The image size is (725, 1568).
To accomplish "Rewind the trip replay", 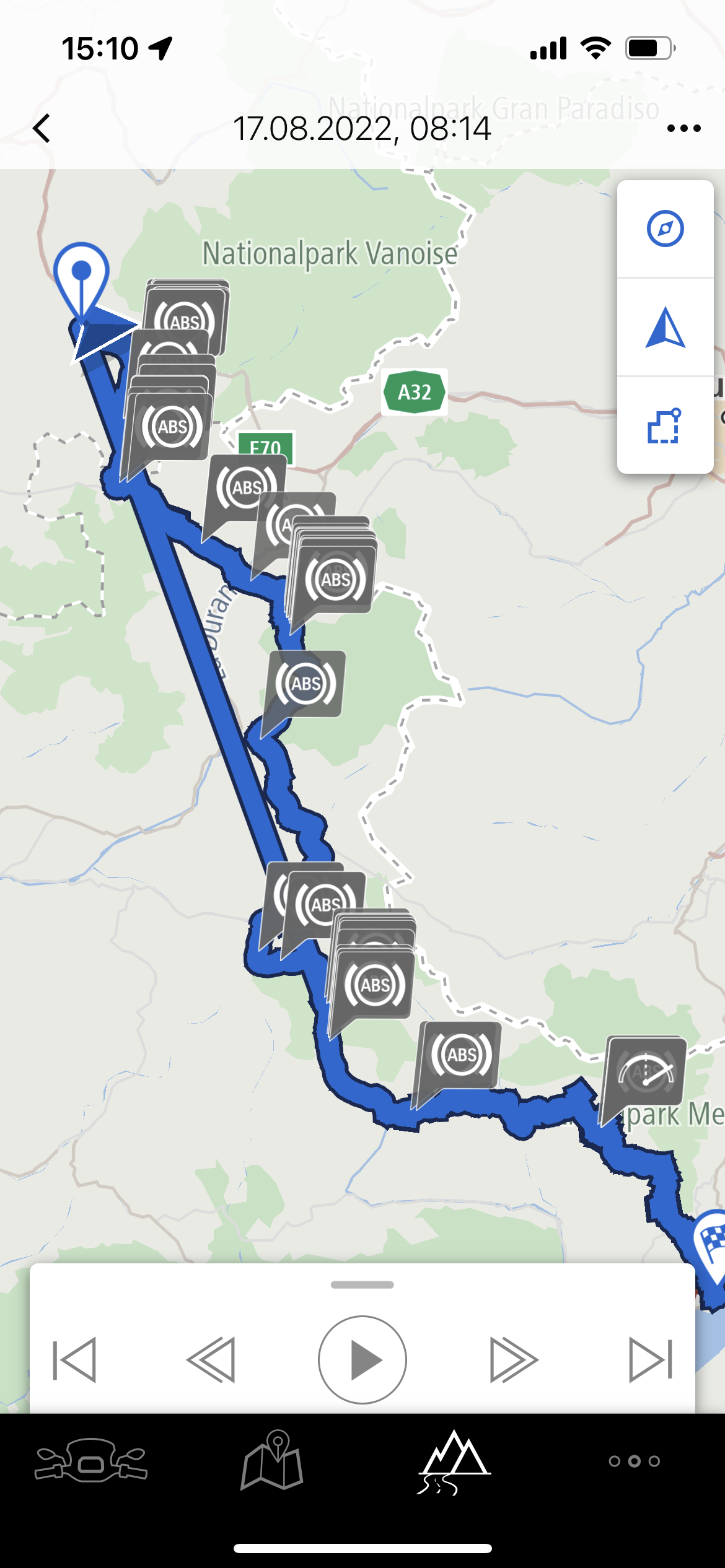I will point(211,1360).
